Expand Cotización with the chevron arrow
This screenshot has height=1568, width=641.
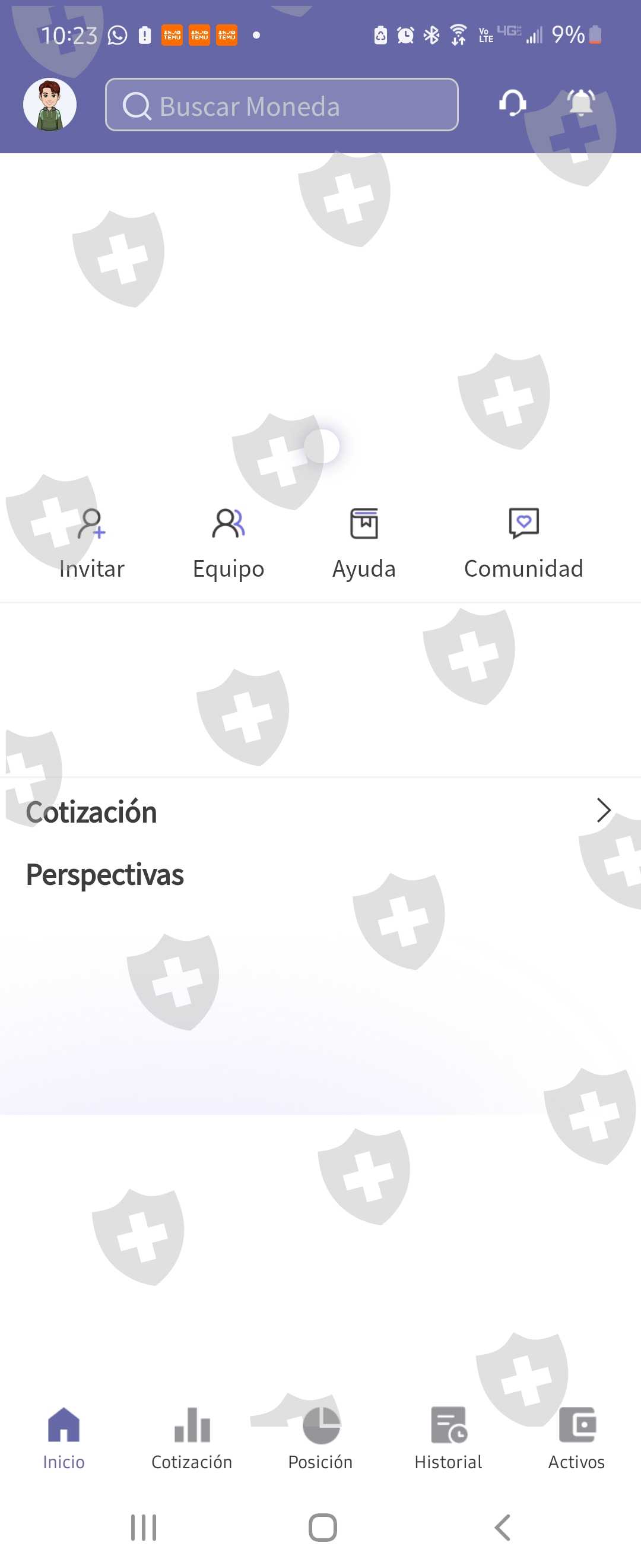point(602,810)
